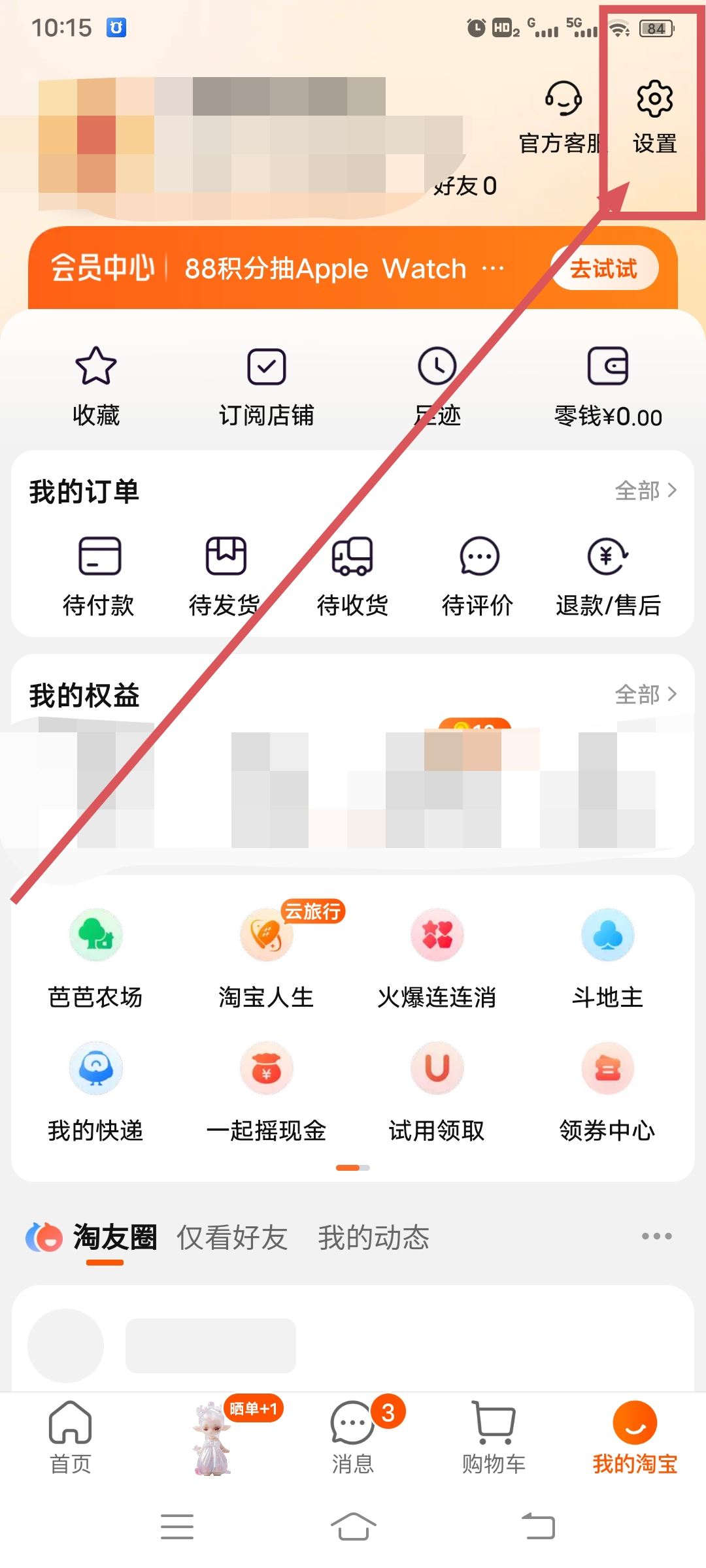The height and width of the screenshot is (1568, 706).
Task: Open the 收藏 favorites icon
Action: tap(95, 385)
